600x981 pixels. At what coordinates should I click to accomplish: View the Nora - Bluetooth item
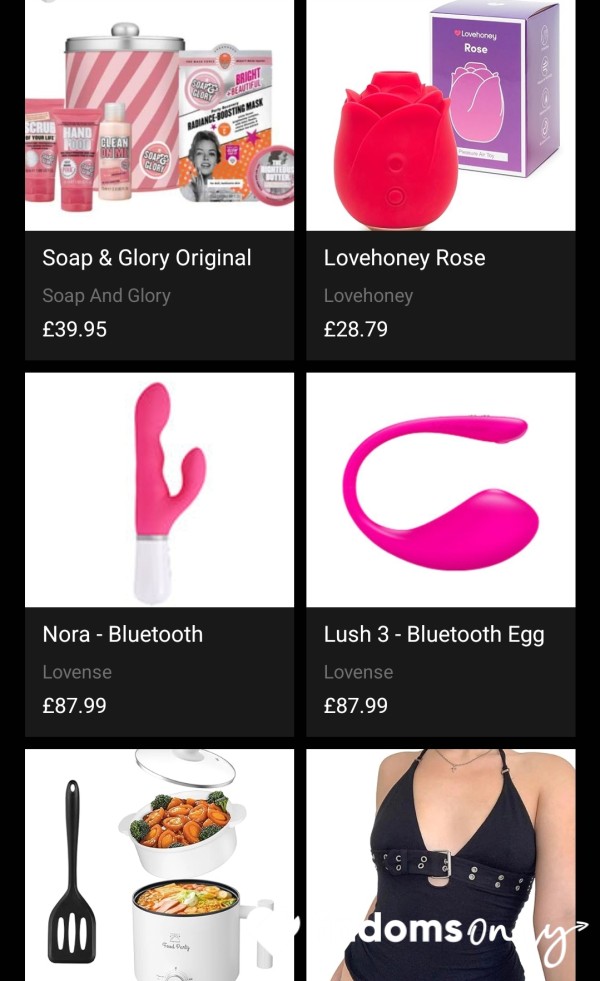(159, 554)
